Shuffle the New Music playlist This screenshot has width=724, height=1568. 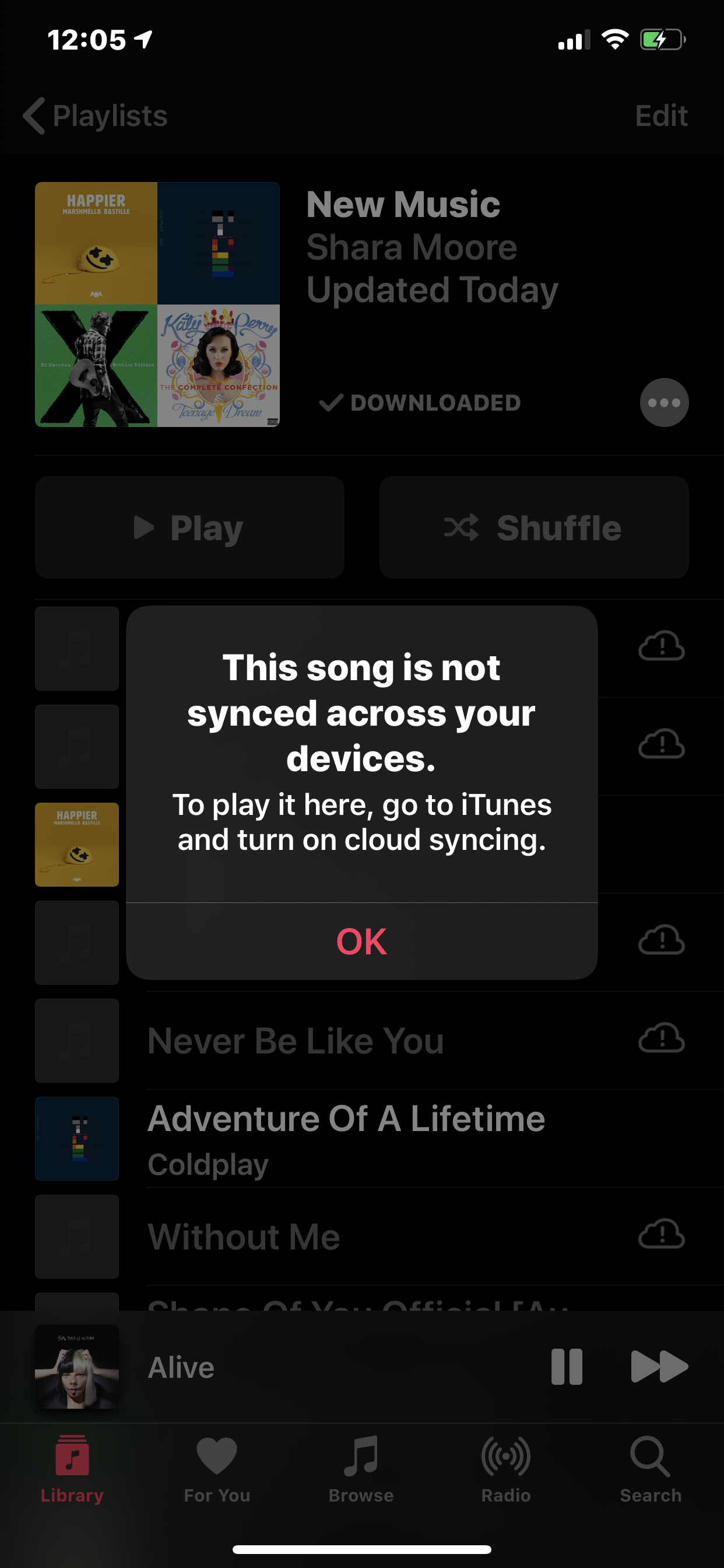pyautogui.click(x=533, y=527)
